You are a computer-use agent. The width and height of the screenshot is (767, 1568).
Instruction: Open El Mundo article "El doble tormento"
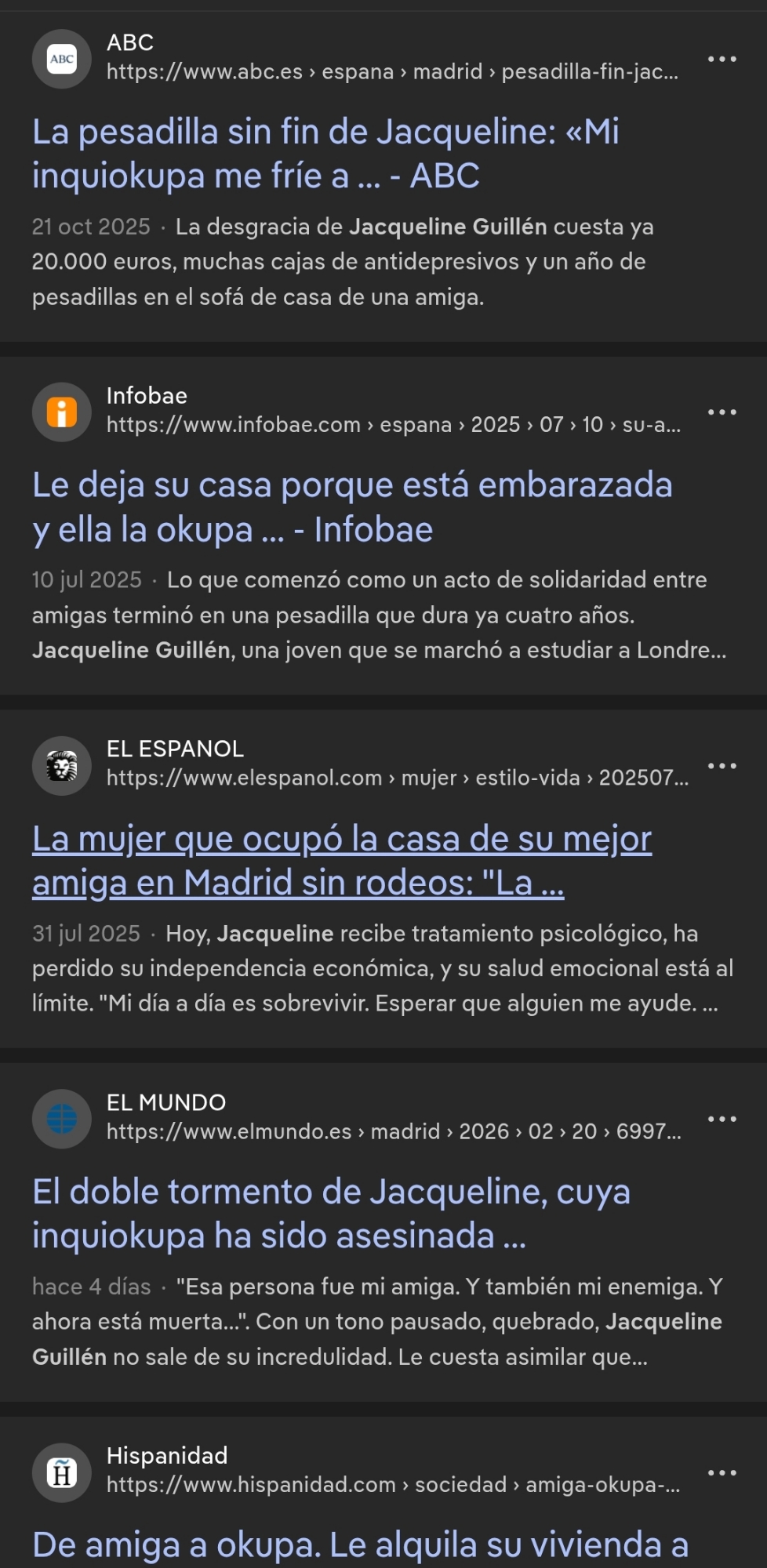(x=330, y=1214)
